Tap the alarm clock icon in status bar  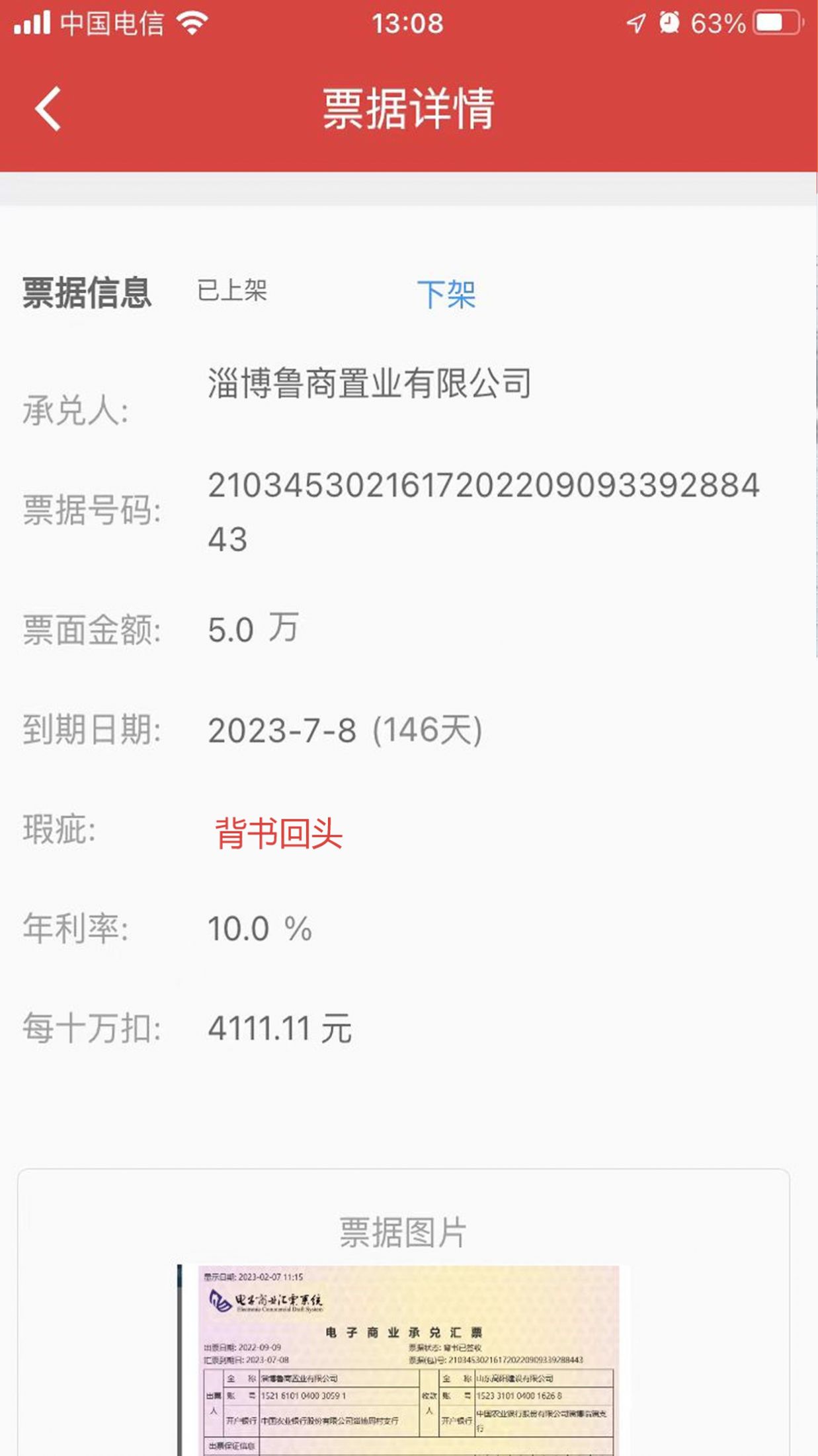pos(668,21)
